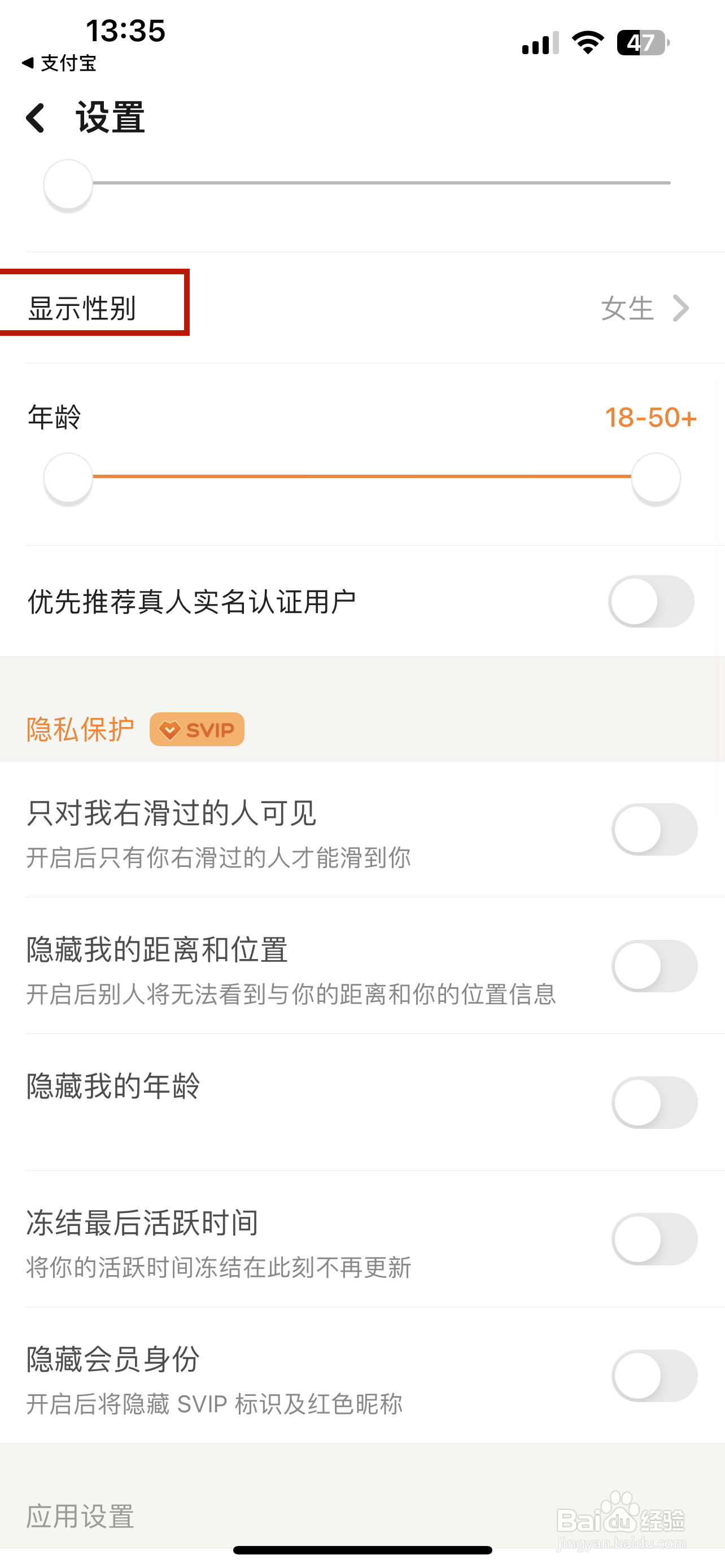This screenshot has height=1568, width=725.
Task: Go back from the 设置 page
Action: [x=36, y=117]
